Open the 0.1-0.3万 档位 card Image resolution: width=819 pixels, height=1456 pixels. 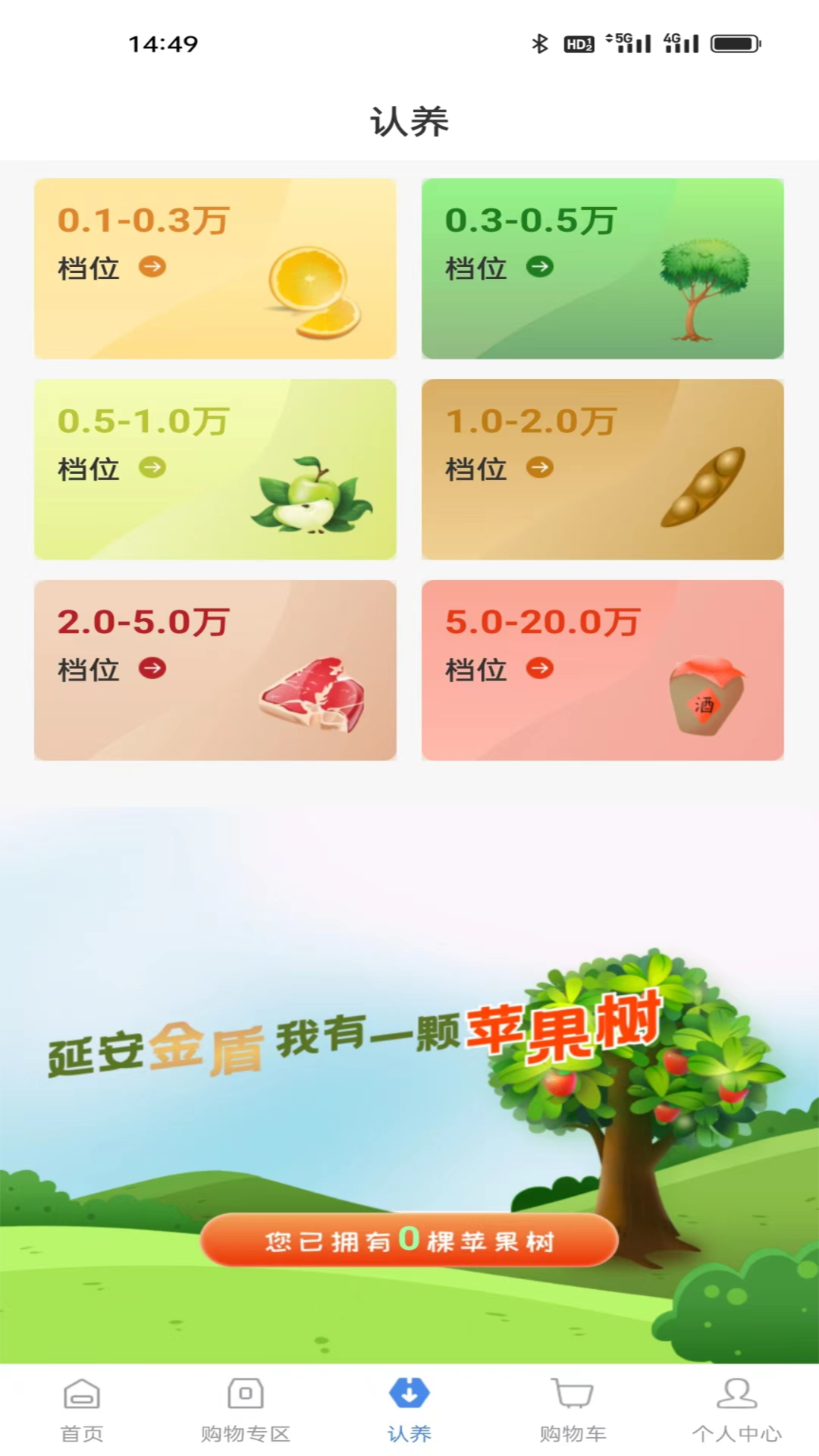coord(215,268)
